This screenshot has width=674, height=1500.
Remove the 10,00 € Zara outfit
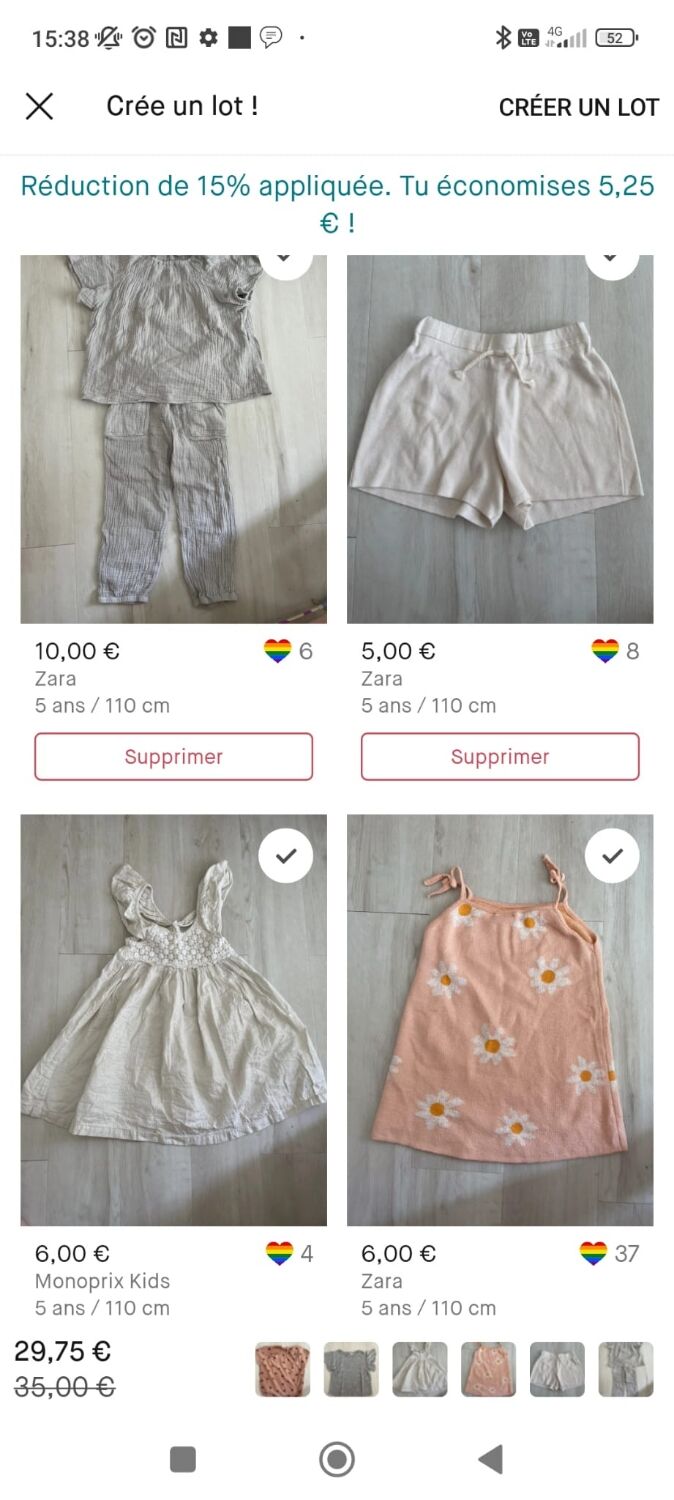[174, 757]
